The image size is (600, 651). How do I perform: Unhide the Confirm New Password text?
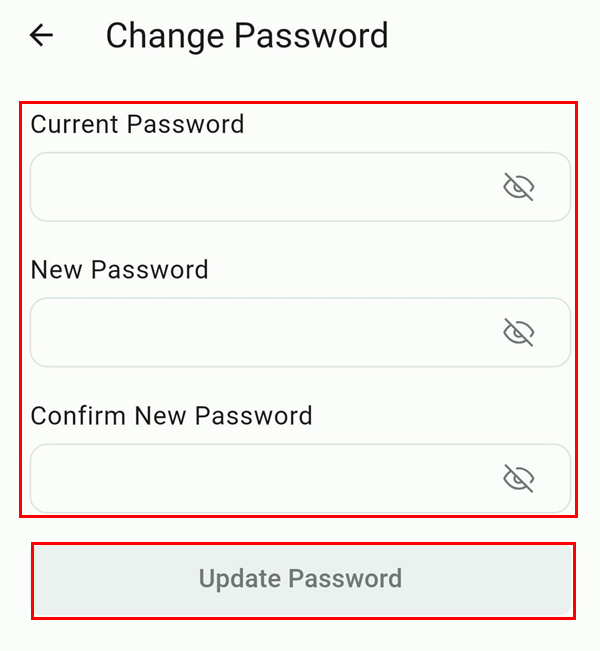tap(518, 478)
